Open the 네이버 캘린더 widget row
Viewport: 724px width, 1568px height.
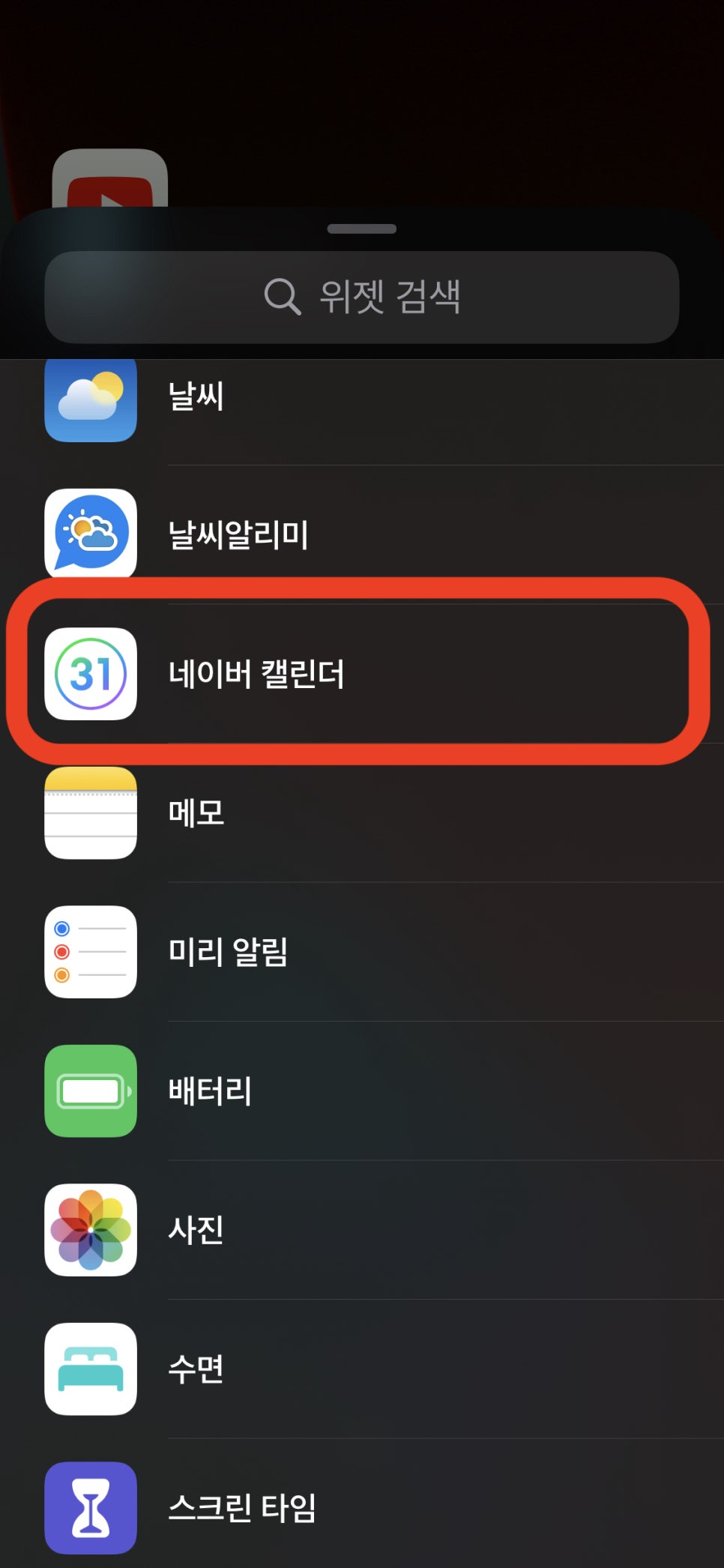tap(256, 674)
